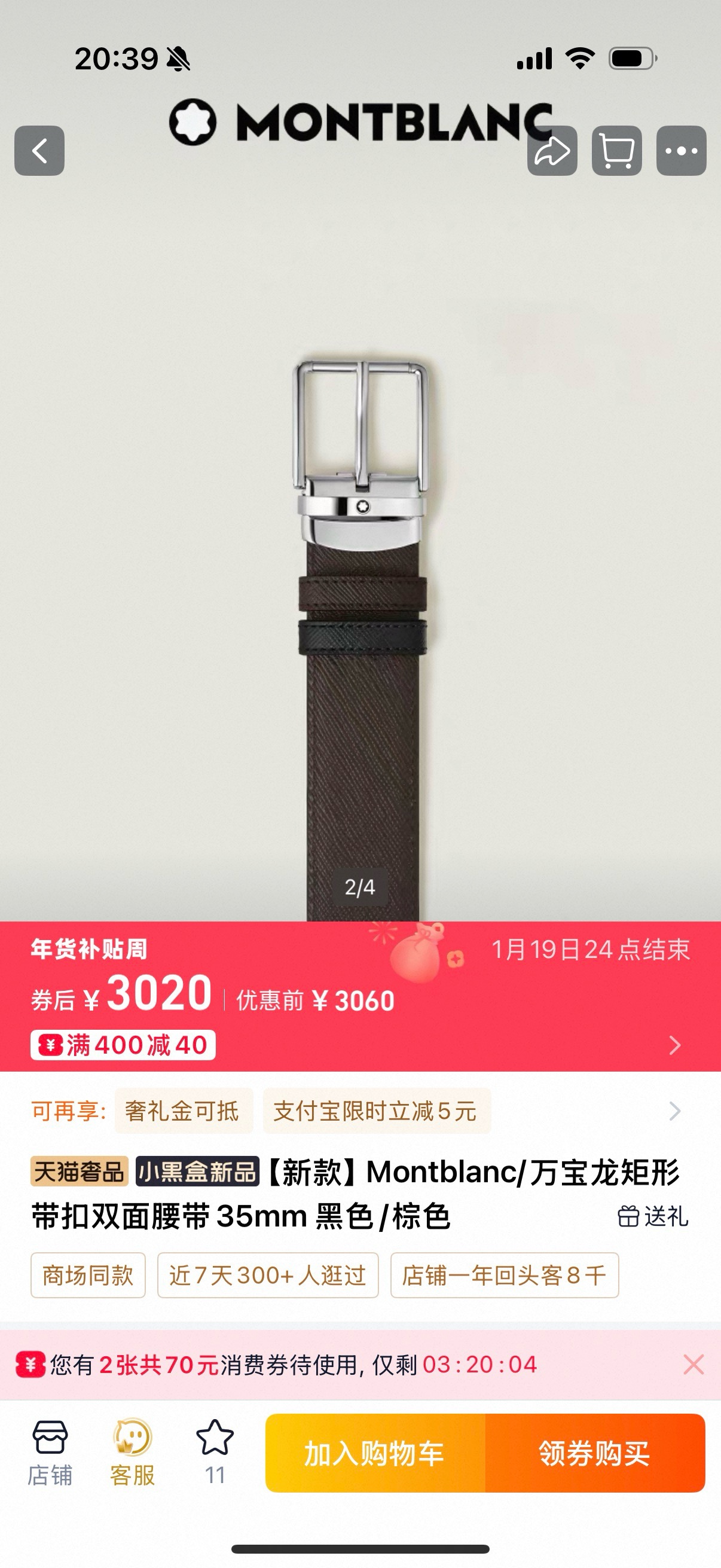Image resolution: width=721 pixels, height=1568 pixels.
Task: Favorite the item with star icon
Action: pos(215,1453)
